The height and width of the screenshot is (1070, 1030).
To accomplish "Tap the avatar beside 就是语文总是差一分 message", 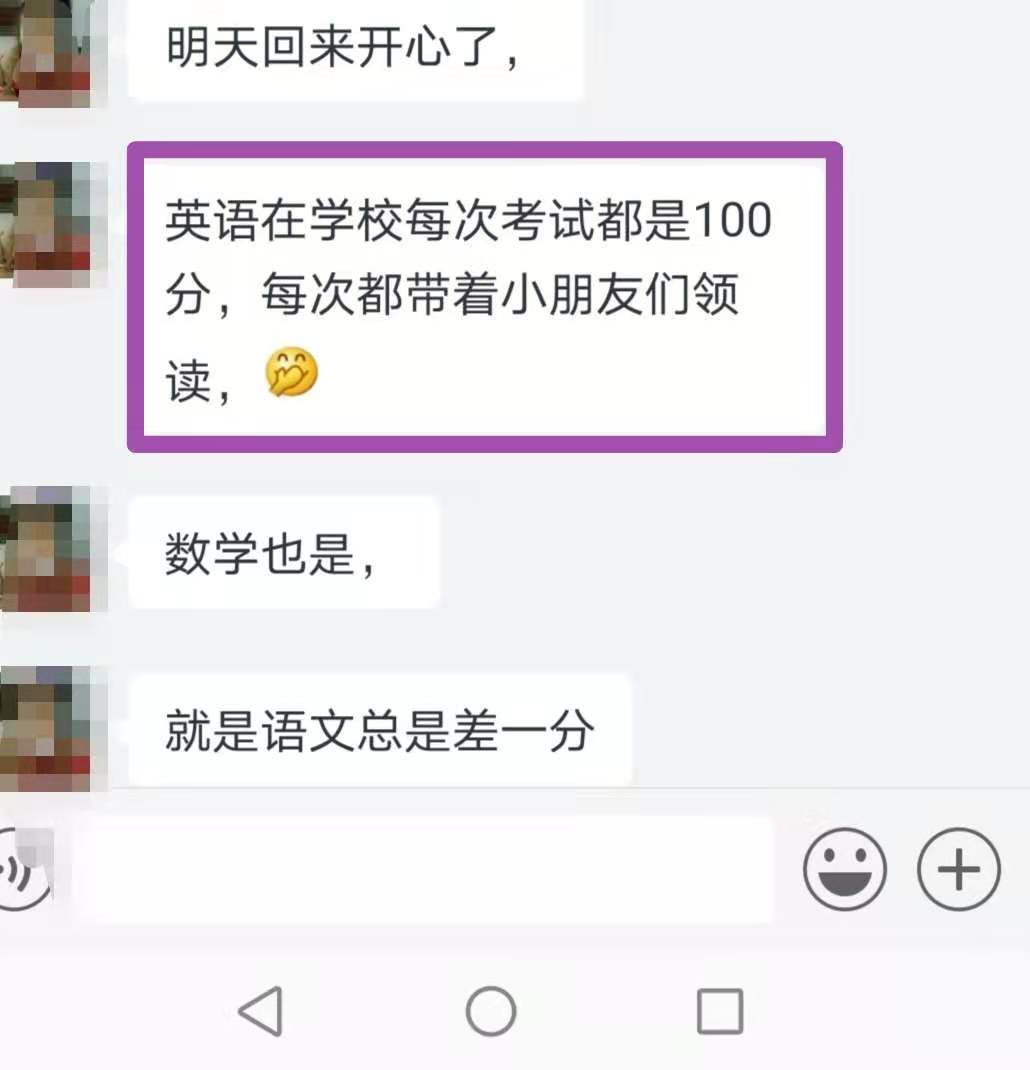I will click(50, 727).
